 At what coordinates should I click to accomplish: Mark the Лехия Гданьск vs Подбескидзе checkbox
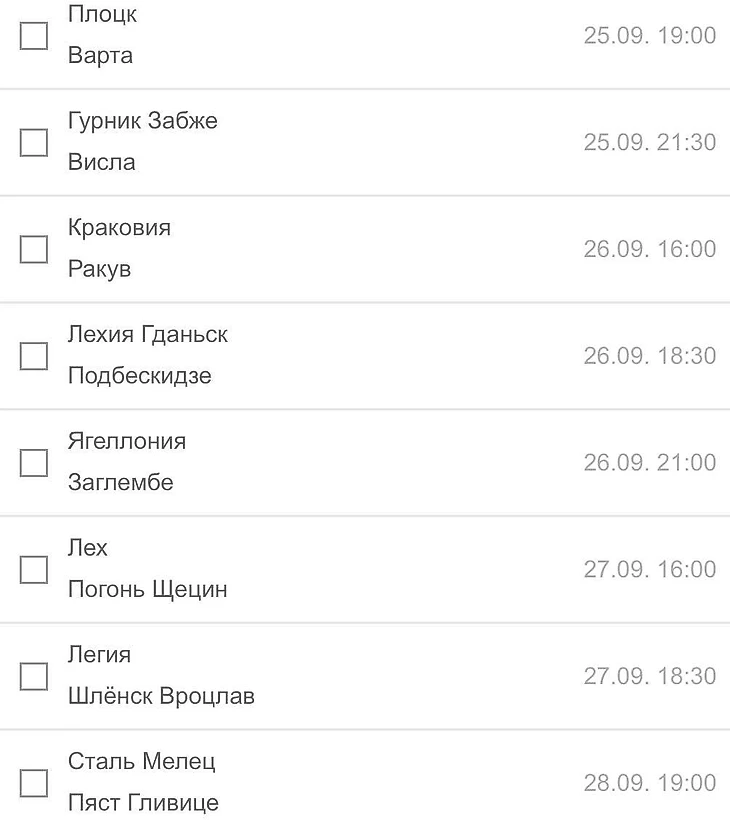pos(34,356)
